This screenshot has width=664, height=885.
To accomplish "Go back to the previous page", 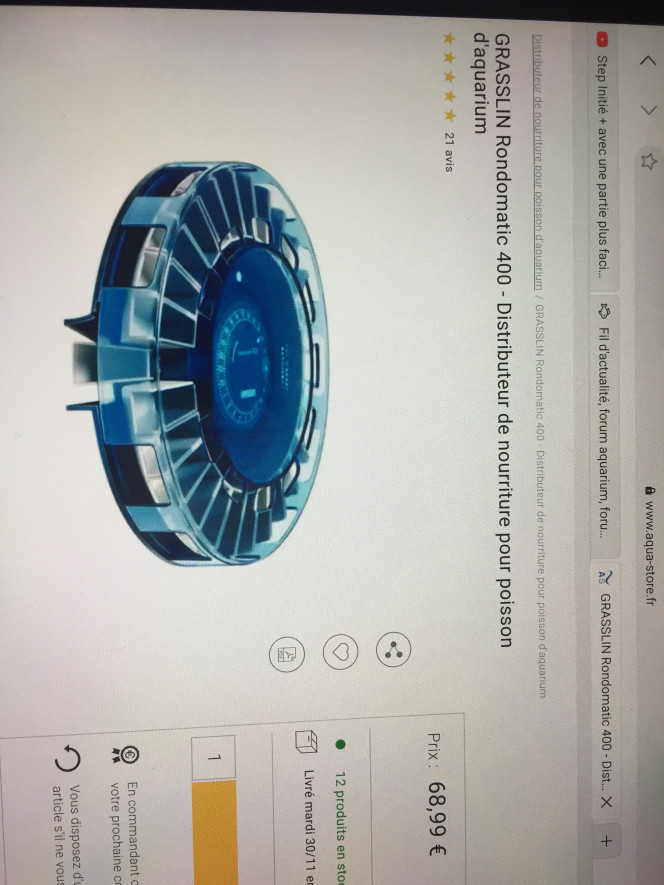I will [647, 58].
